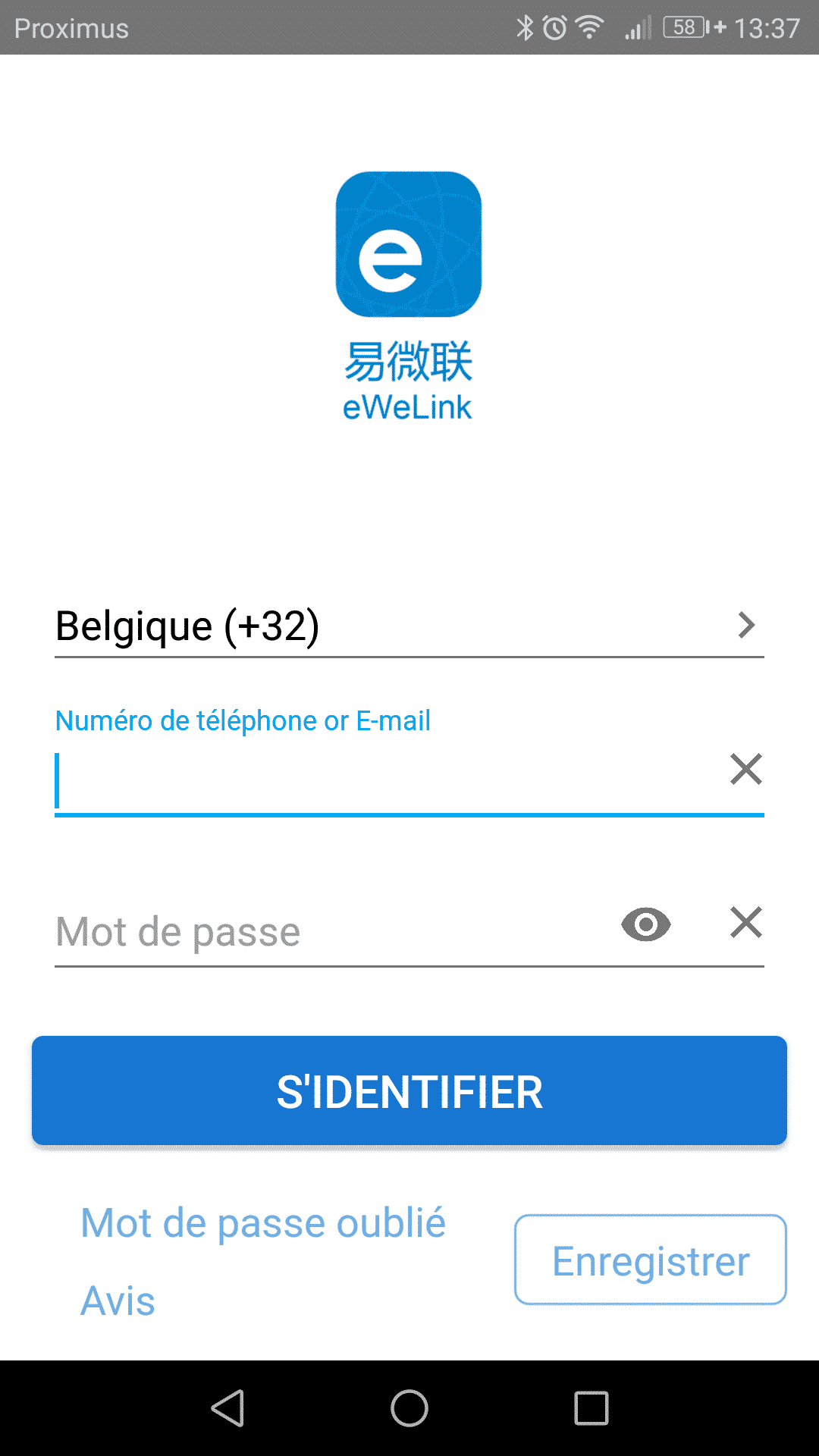Screen dimensions: 819x1456
Task: Tap the Mot de passe field
Action: (326, 931)
